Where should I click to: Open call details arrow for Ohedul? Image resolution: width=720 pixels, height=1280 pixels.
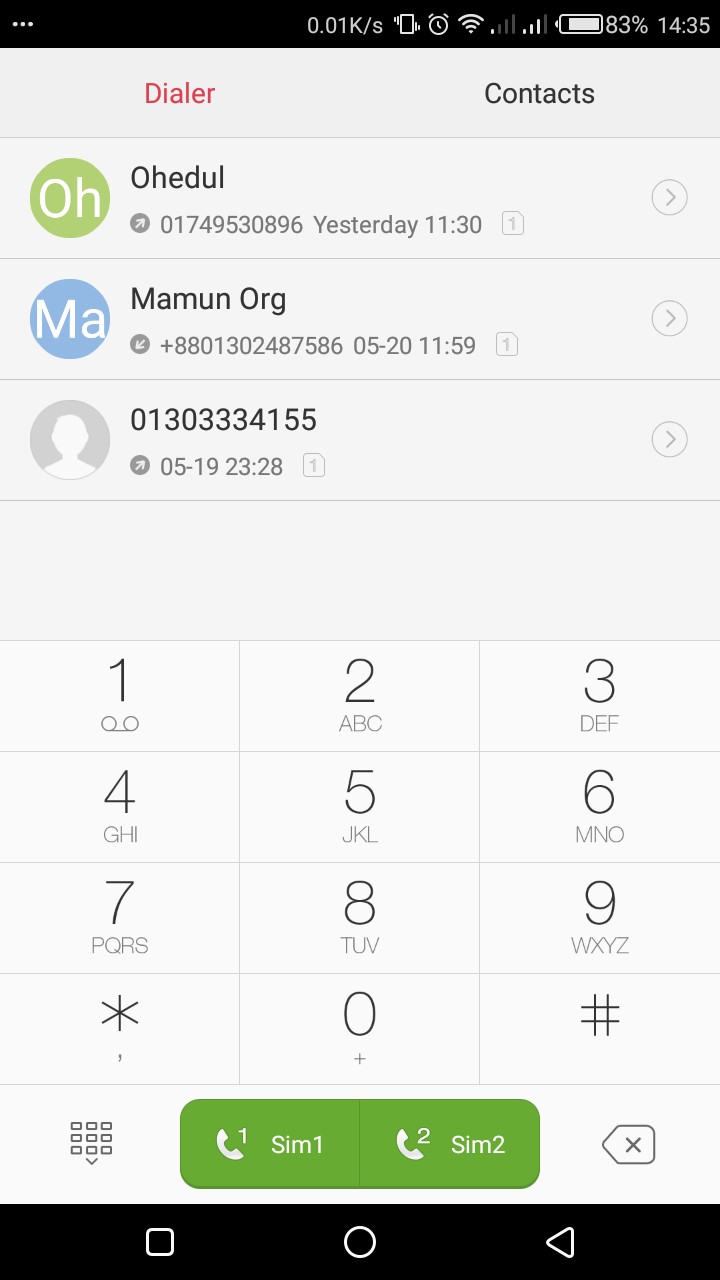tap(669, 198)
